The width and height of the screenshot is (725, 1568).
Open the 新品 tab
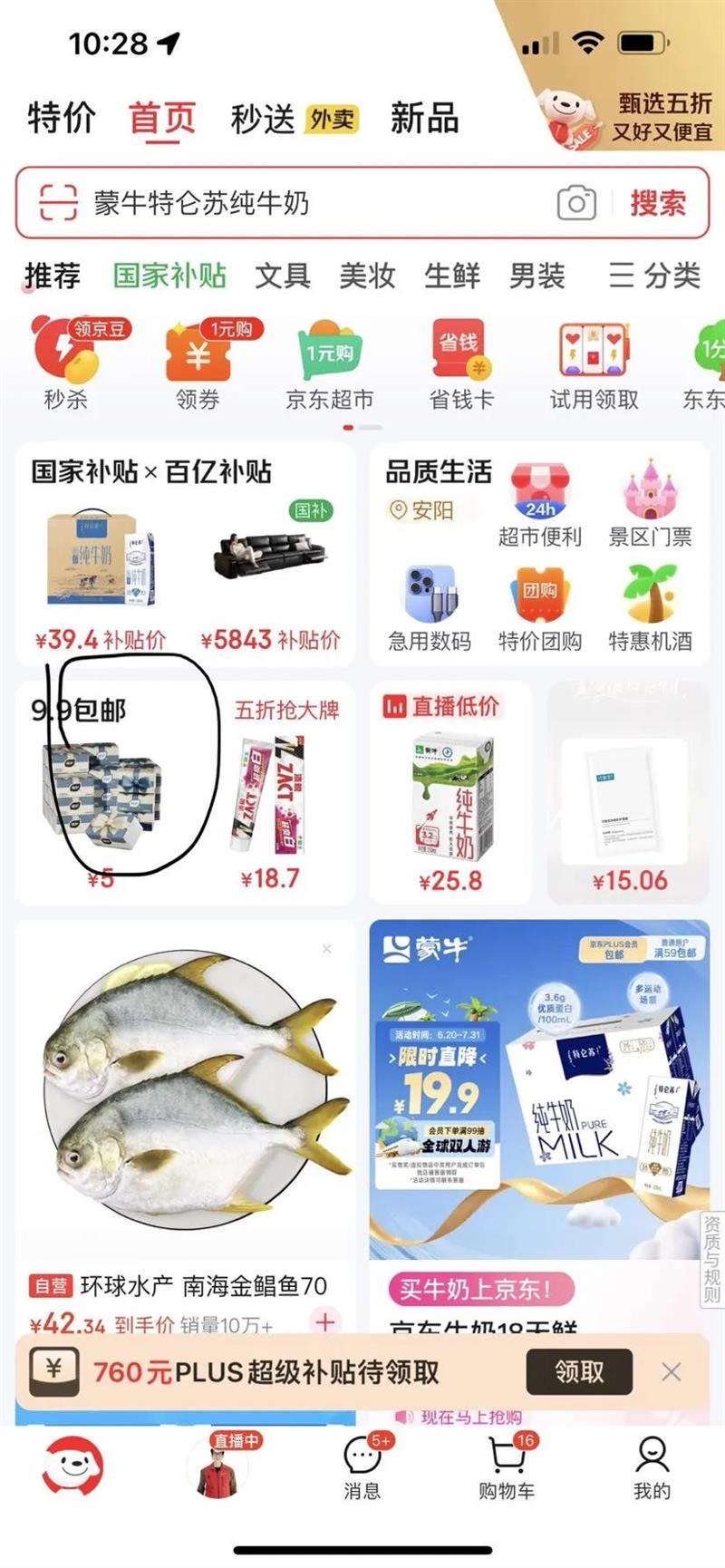tap(424, 119)
